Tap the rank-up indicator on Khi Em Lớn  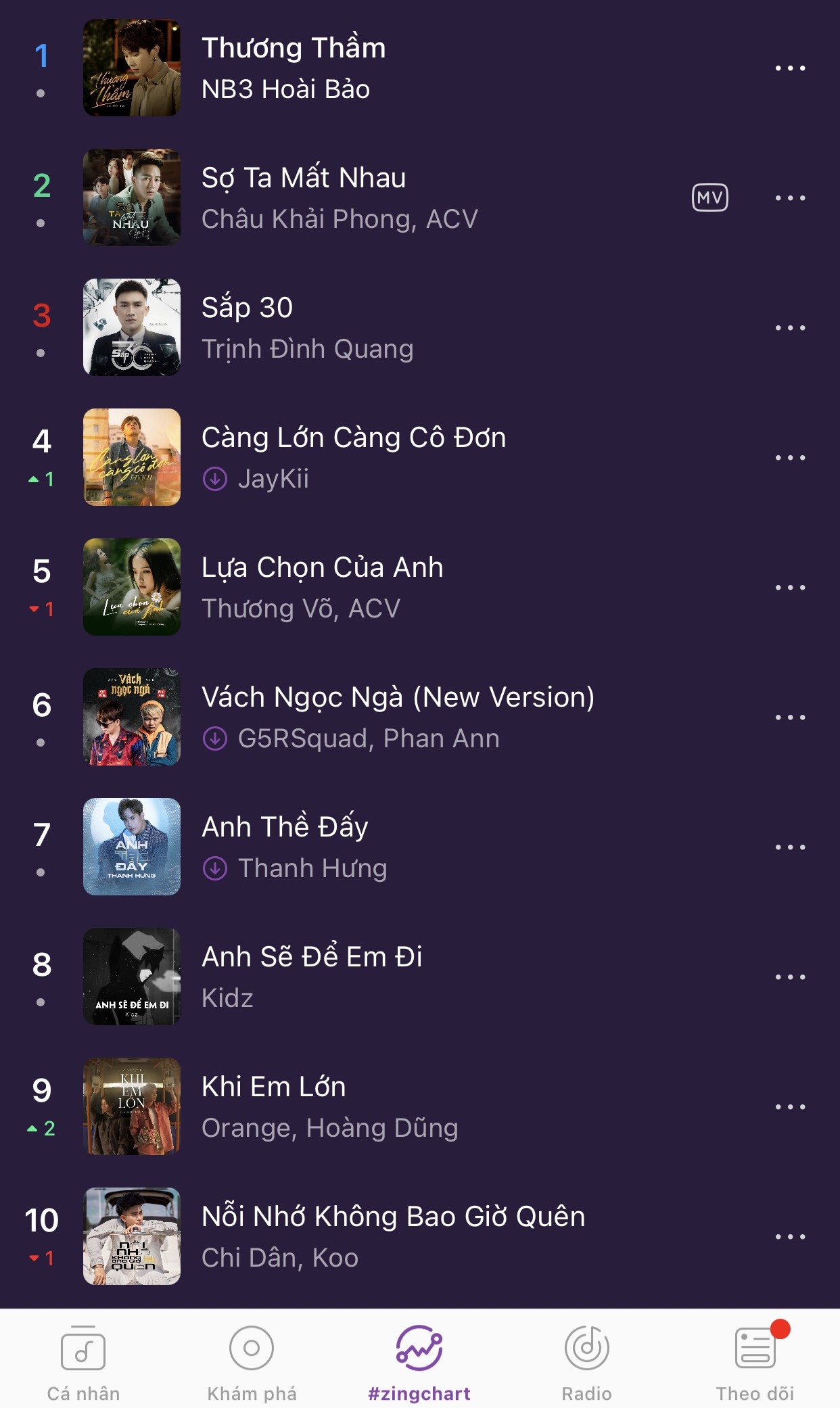39,1128
